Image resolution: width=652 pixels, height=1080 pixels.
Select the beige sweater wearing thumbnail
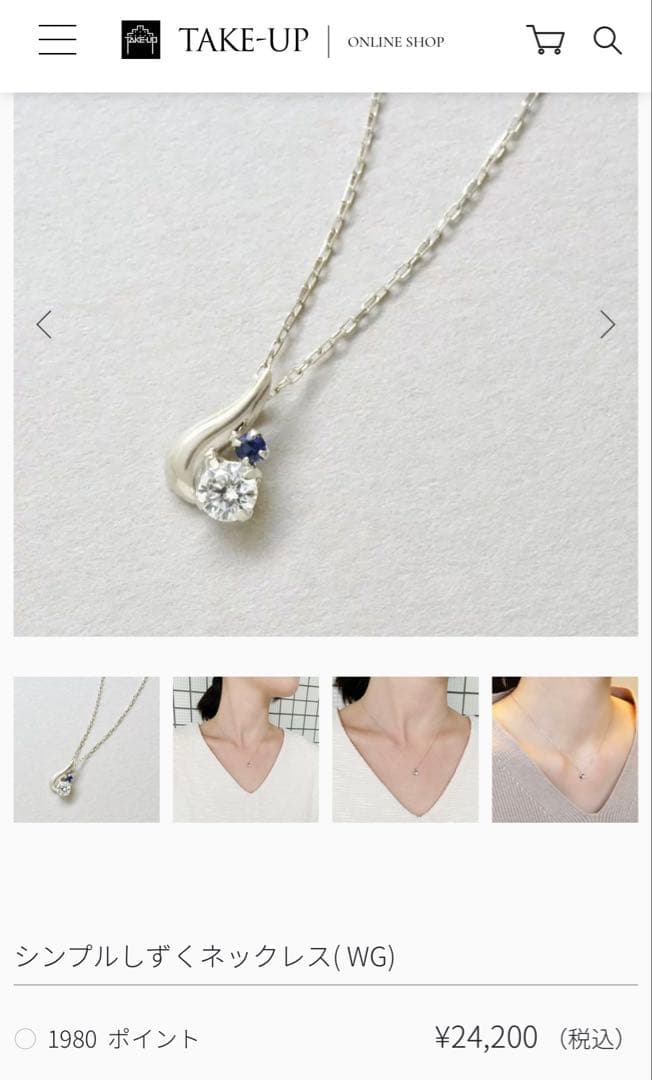pyautogui.click(x=564, y=749)
